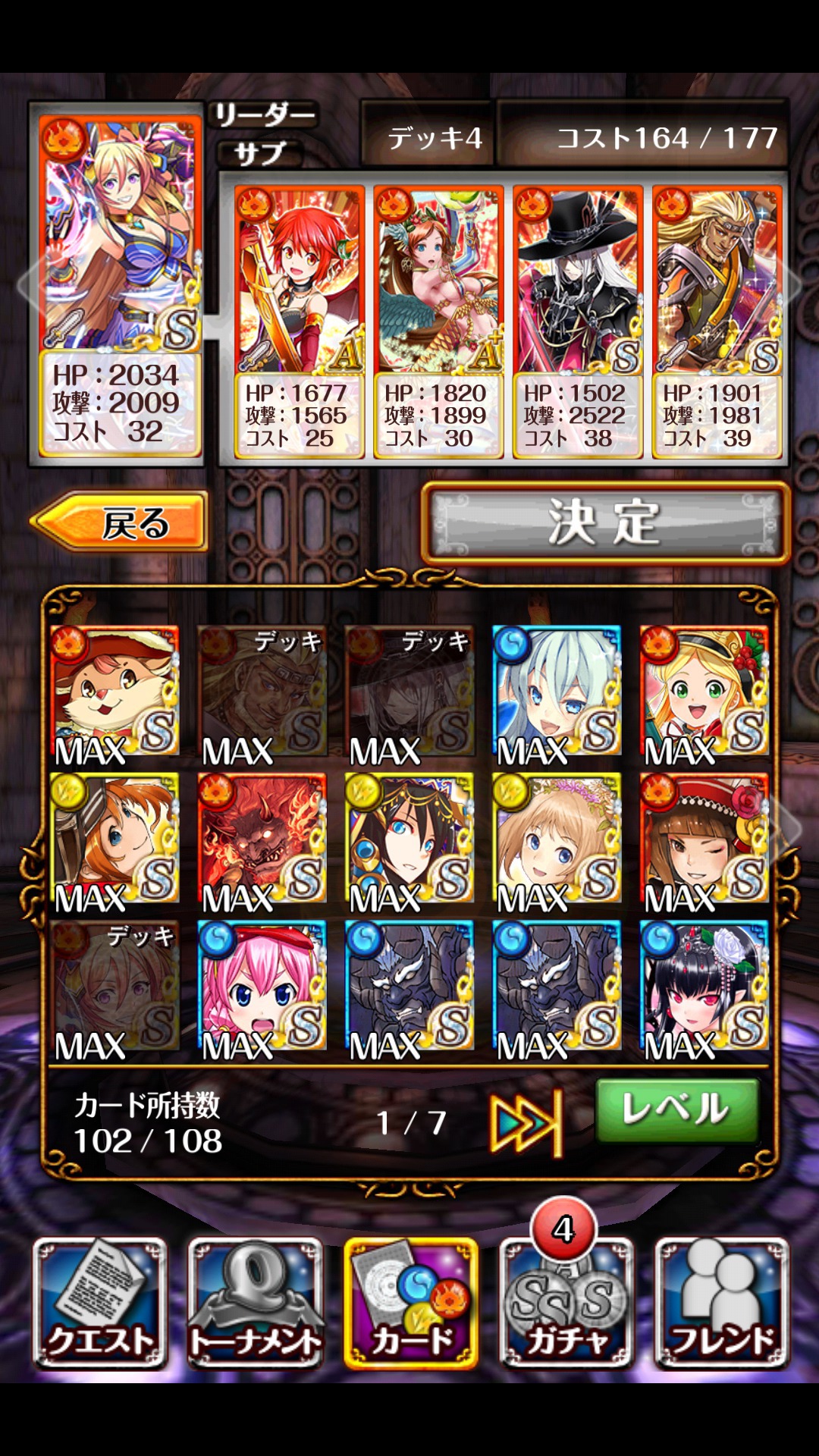
Task: Switch to the トーナメント tab
Action: 256,1303
